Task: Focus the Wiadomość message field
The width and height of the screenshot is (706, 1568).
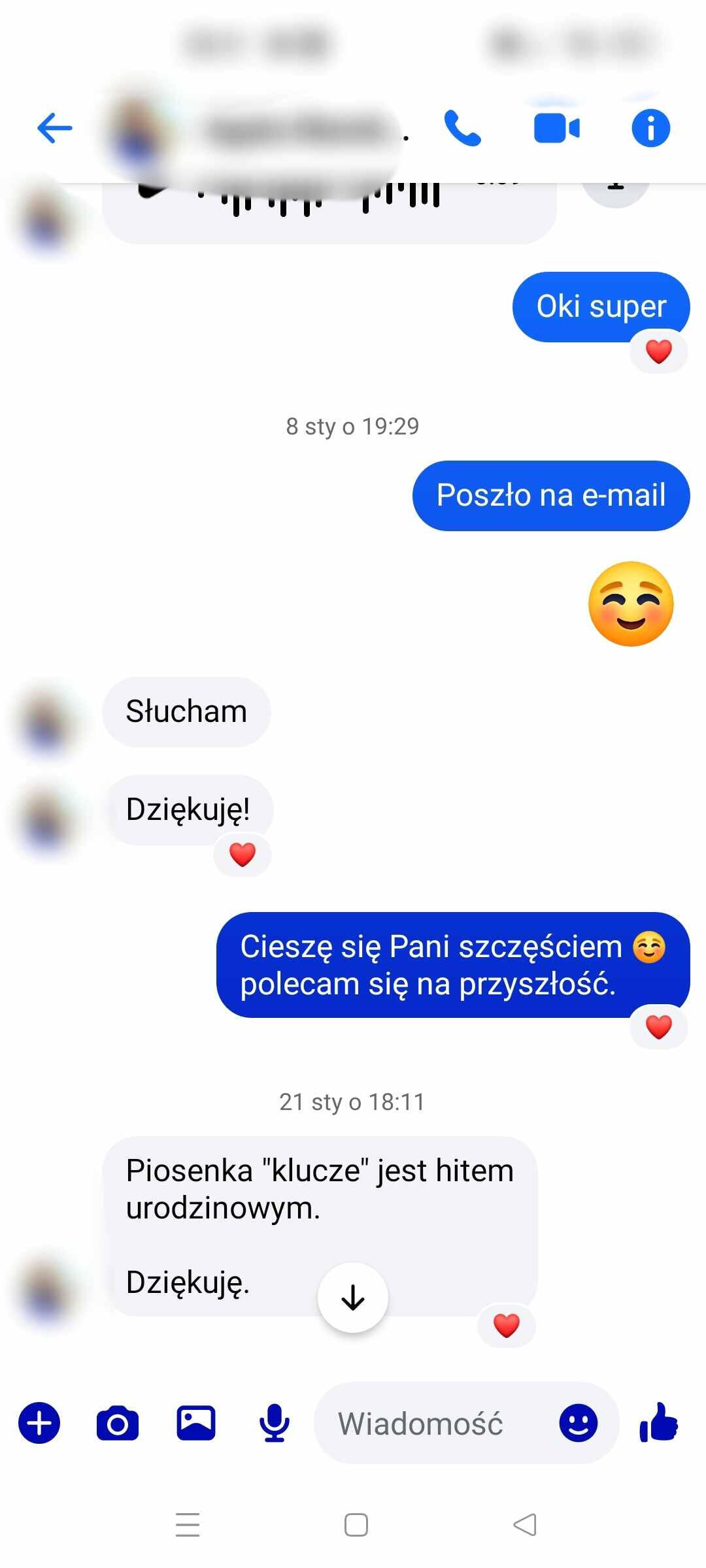Action: pos(431,1423)
